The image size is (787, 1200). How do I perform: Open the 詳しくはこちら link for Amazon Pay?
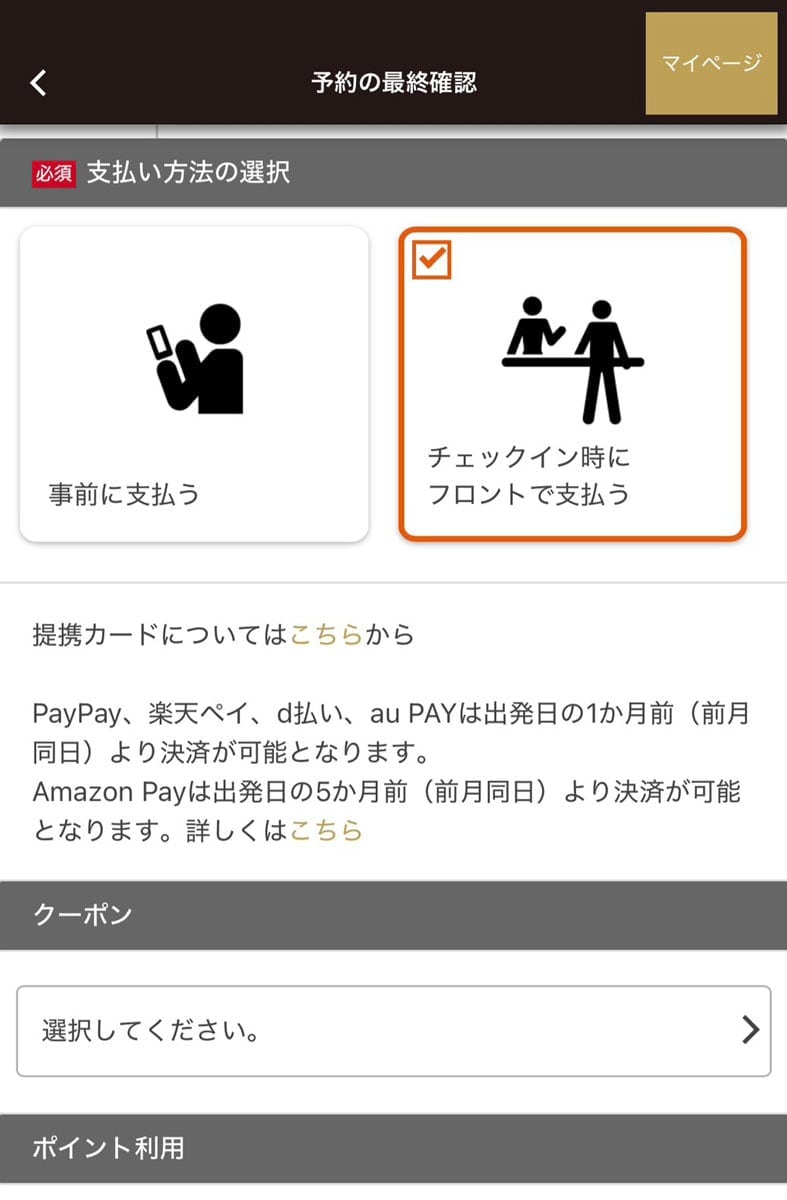click(326, 830)
